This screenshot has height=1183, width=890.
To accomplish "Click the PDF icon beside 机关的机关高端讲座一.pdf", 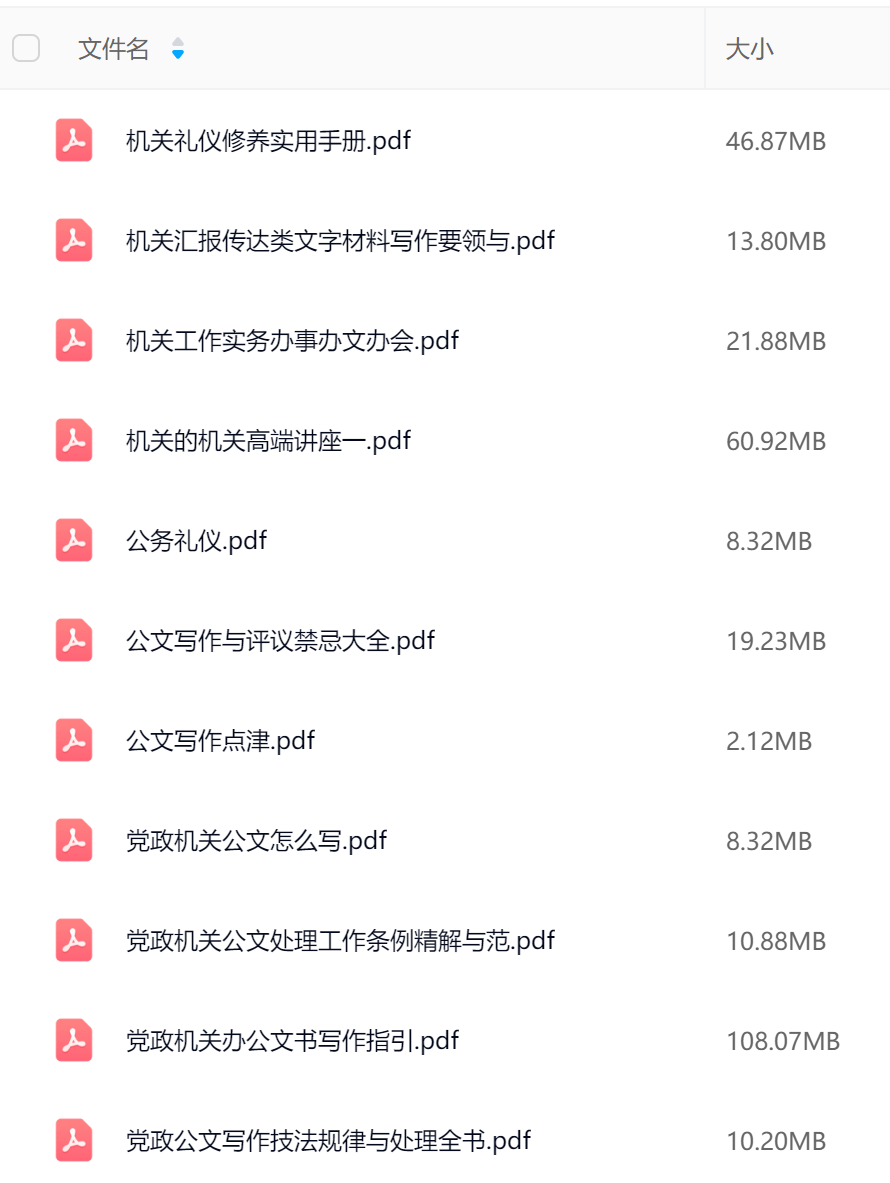I will [74, 441].
